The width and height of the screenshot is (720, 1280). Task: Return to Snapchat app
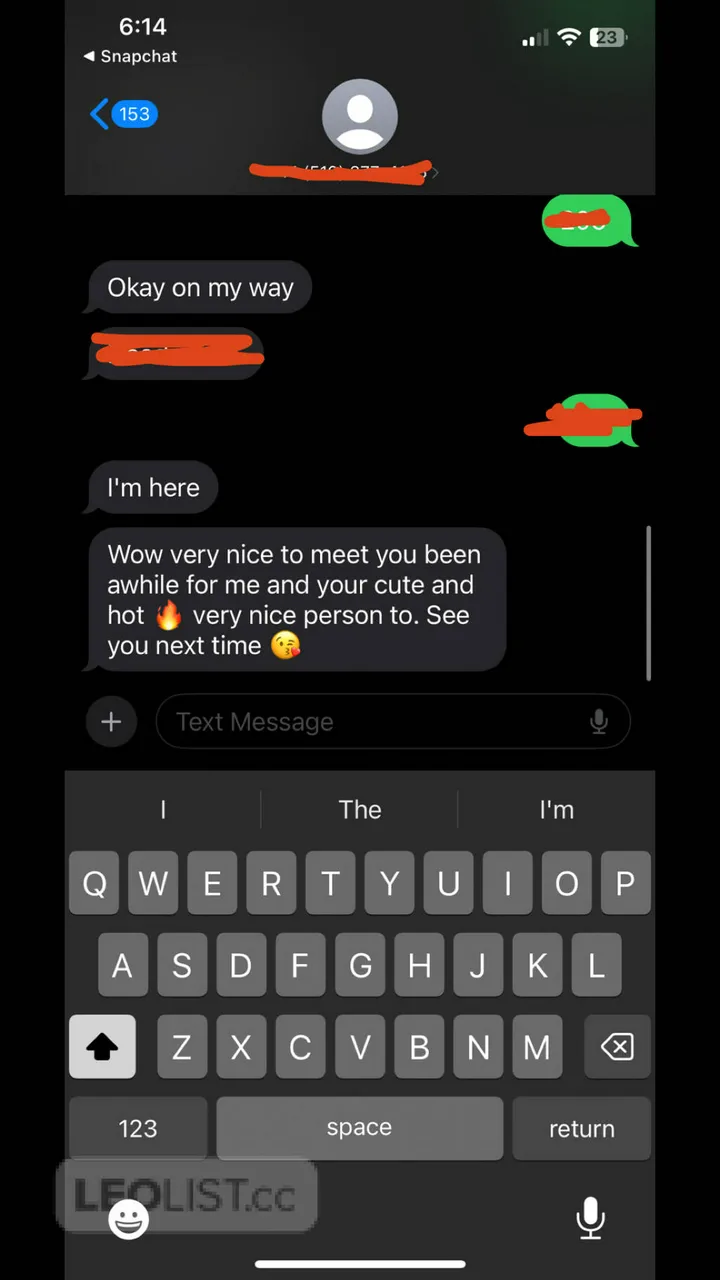(x=130, y=57)
